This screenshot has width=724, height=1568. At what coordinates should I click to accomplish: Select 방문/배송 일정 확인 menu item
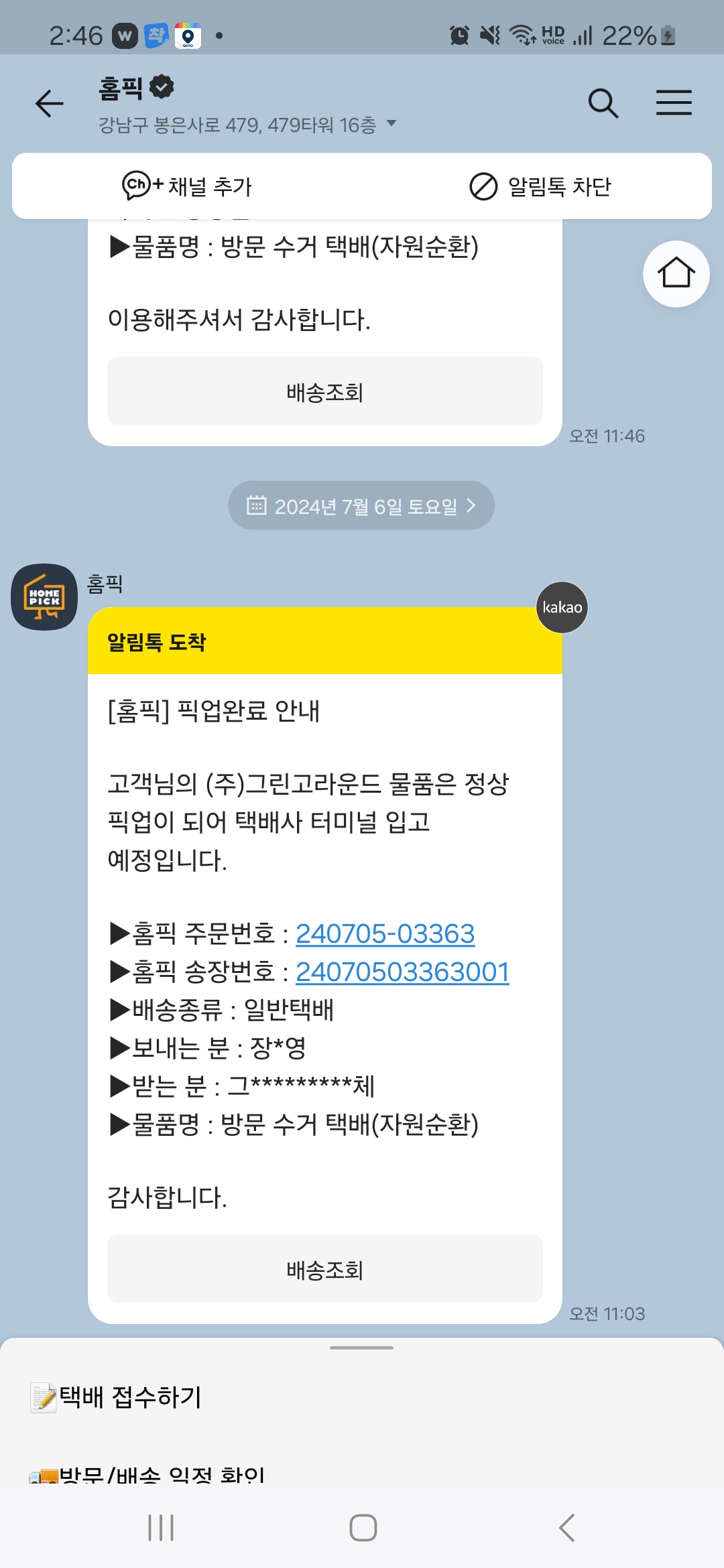pos(147,1474)
